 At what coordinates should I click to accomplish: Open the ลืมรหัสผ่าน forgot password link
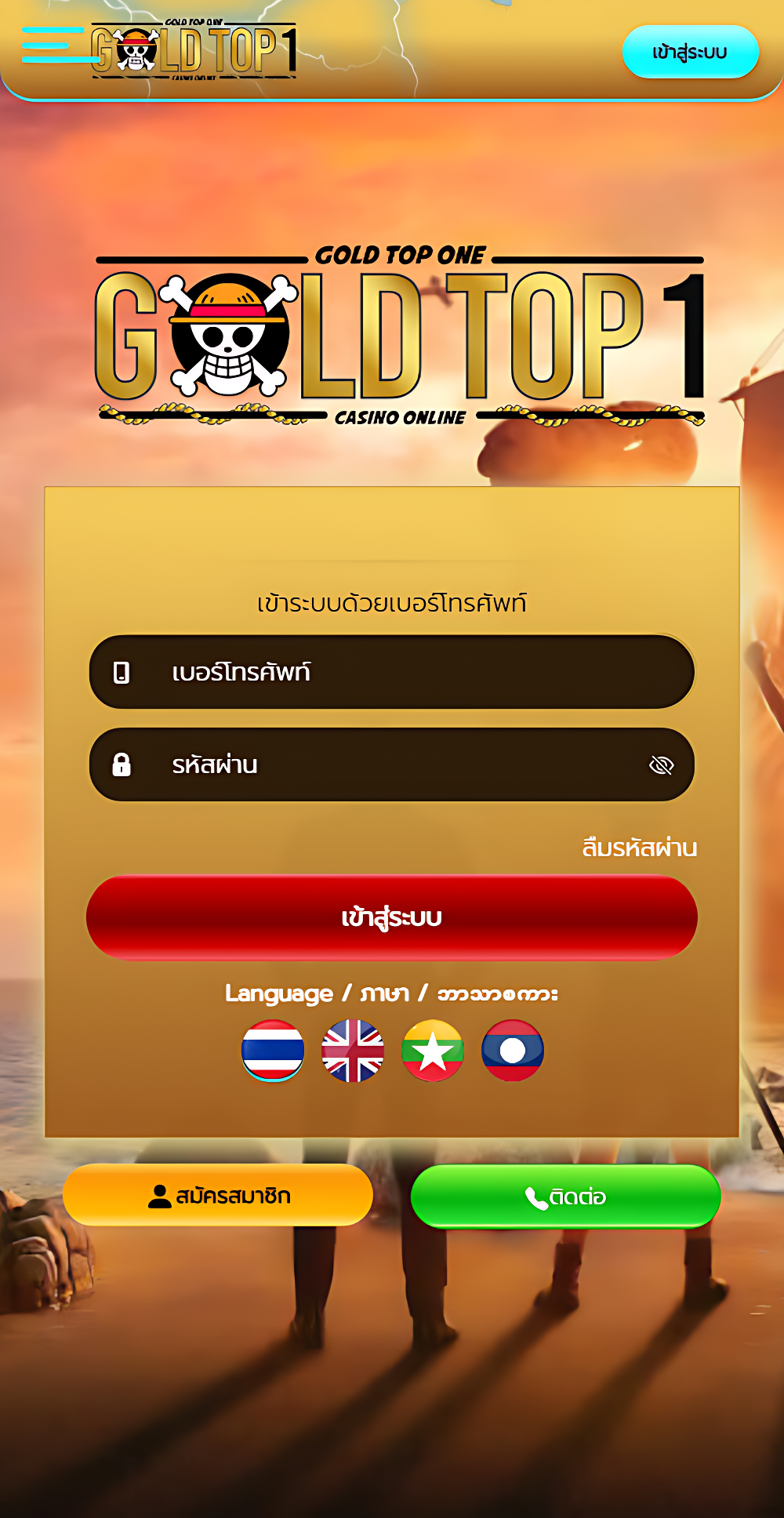click(639, 848)
